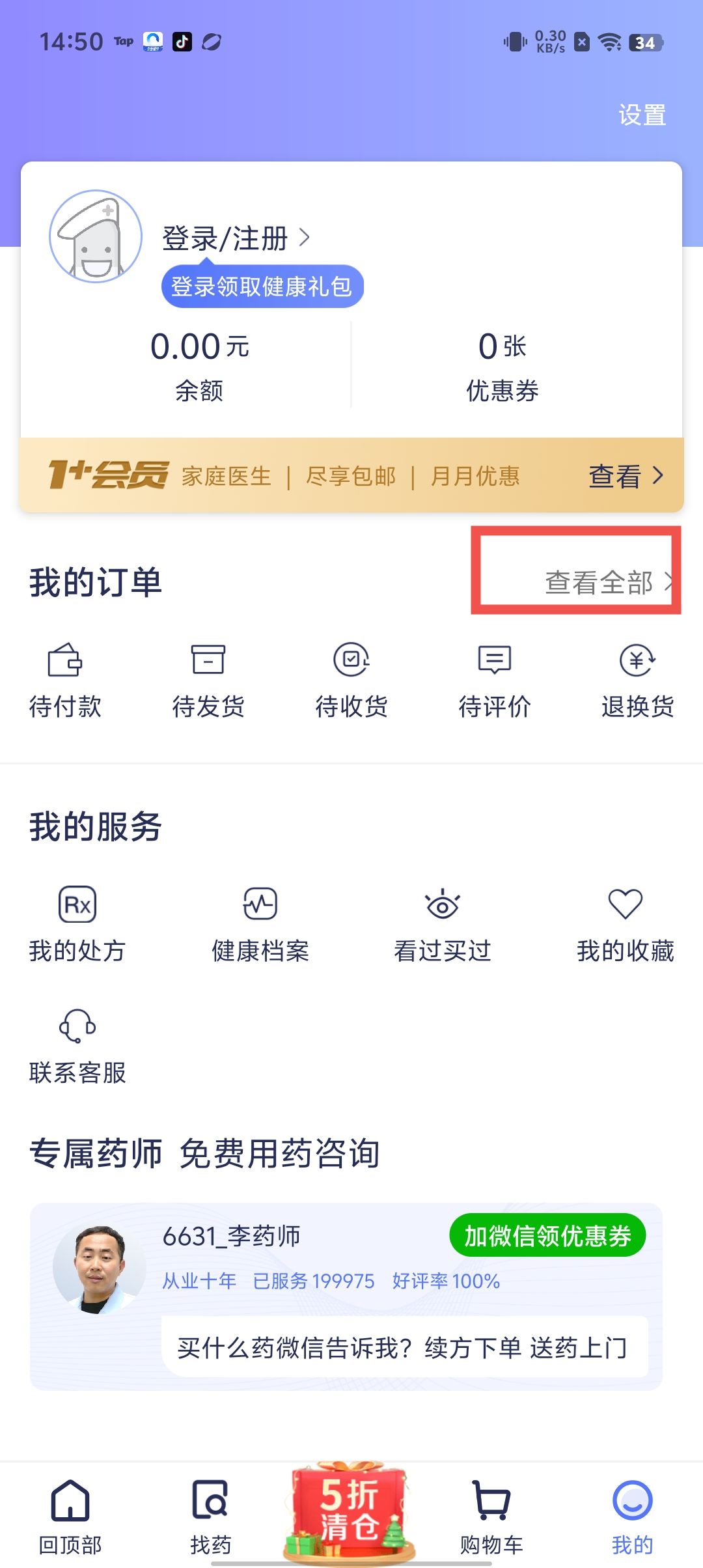Switch to the 找药 tab
703x1568 pixels.
pos(210,1517)
